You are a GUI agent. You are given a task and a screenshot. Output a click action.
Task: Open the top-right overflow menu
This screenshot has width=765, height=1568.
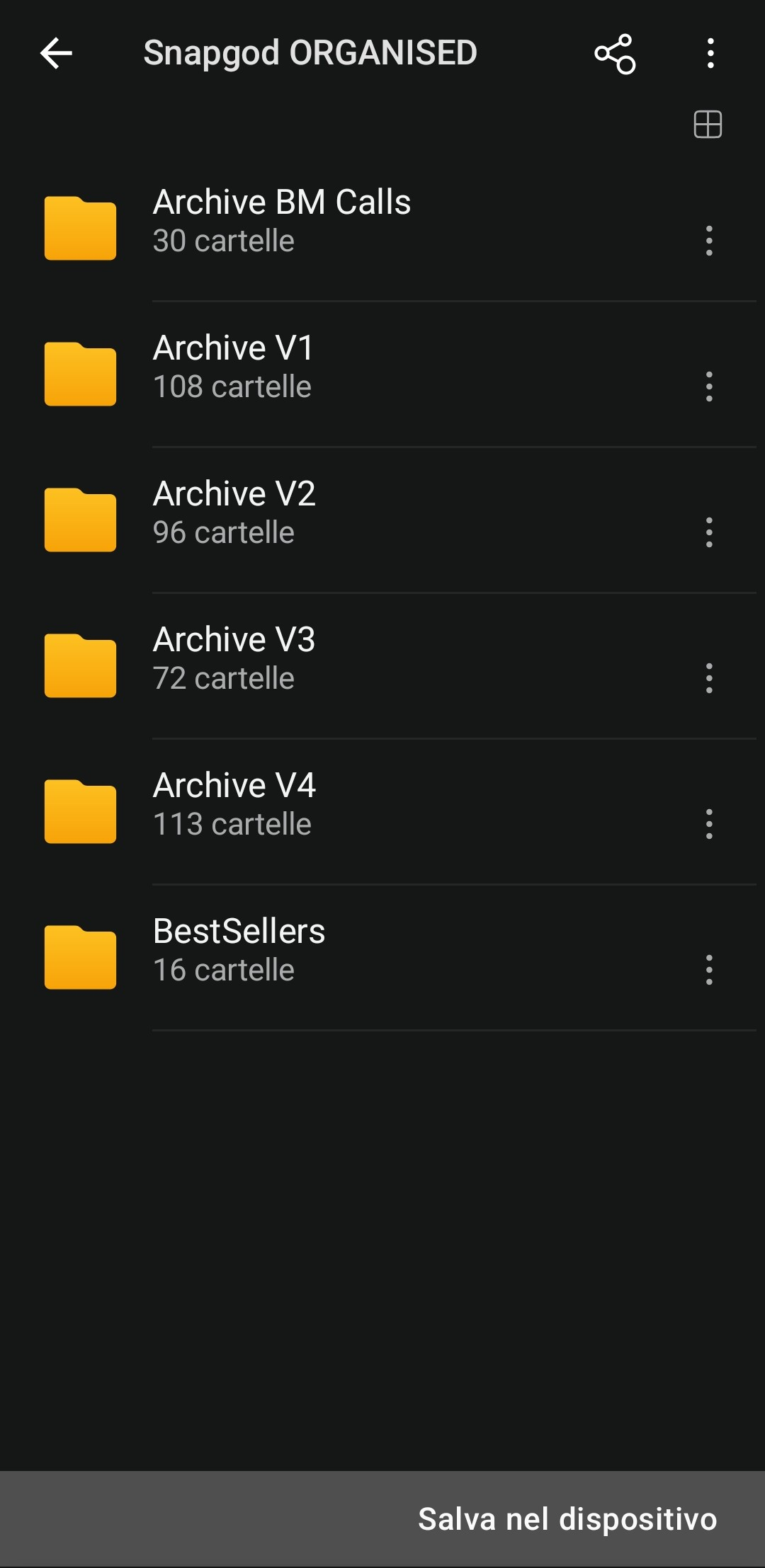point(710,54)
